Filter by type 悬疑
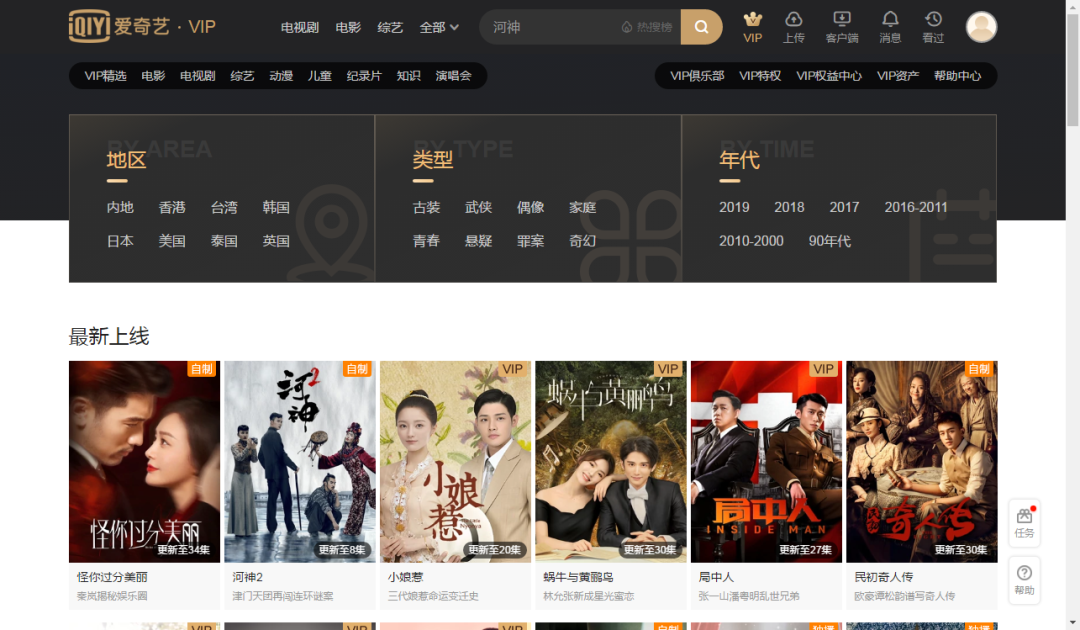 478,241
